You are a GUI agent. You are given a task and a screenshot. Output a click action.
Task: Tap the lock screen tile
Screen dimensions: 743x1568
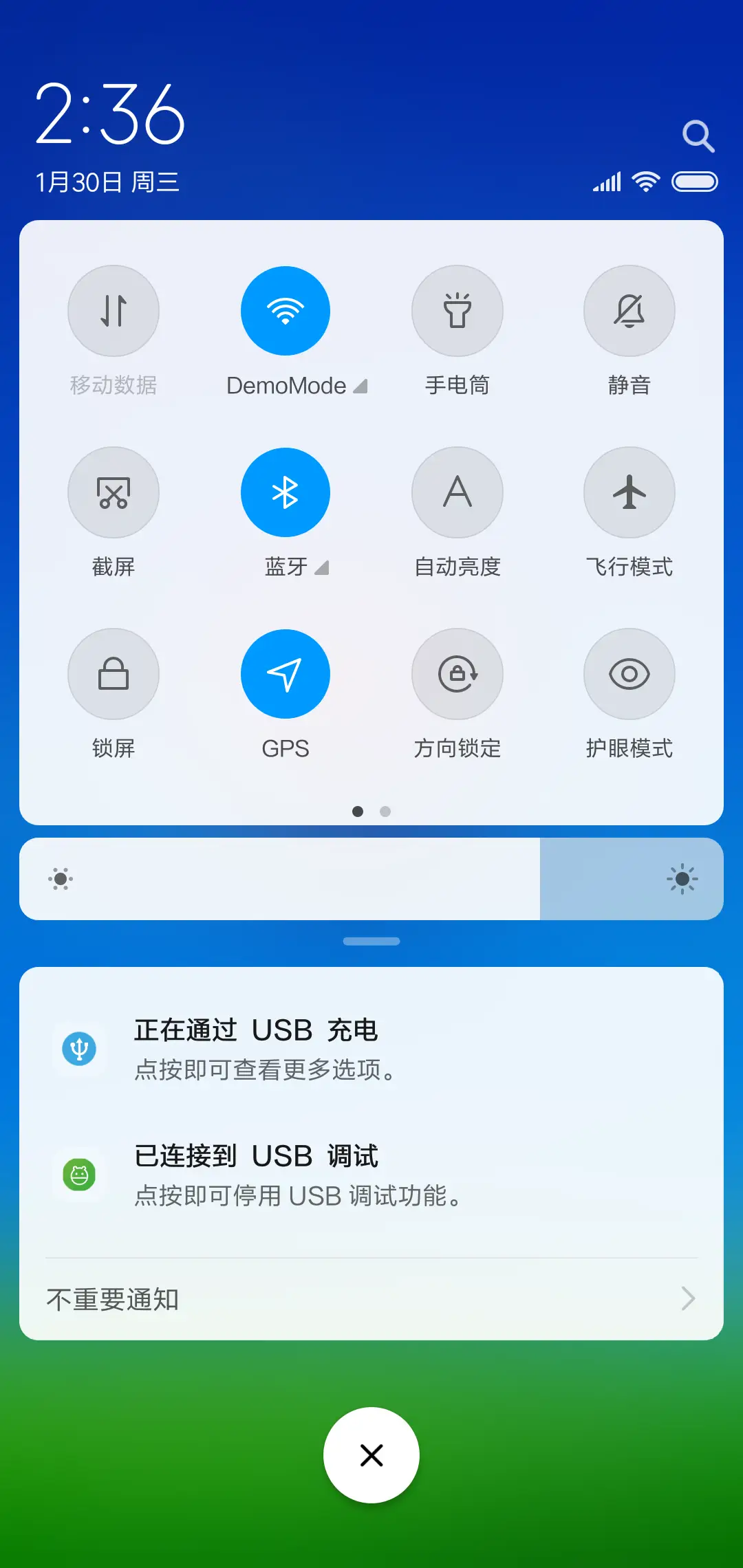114,674
